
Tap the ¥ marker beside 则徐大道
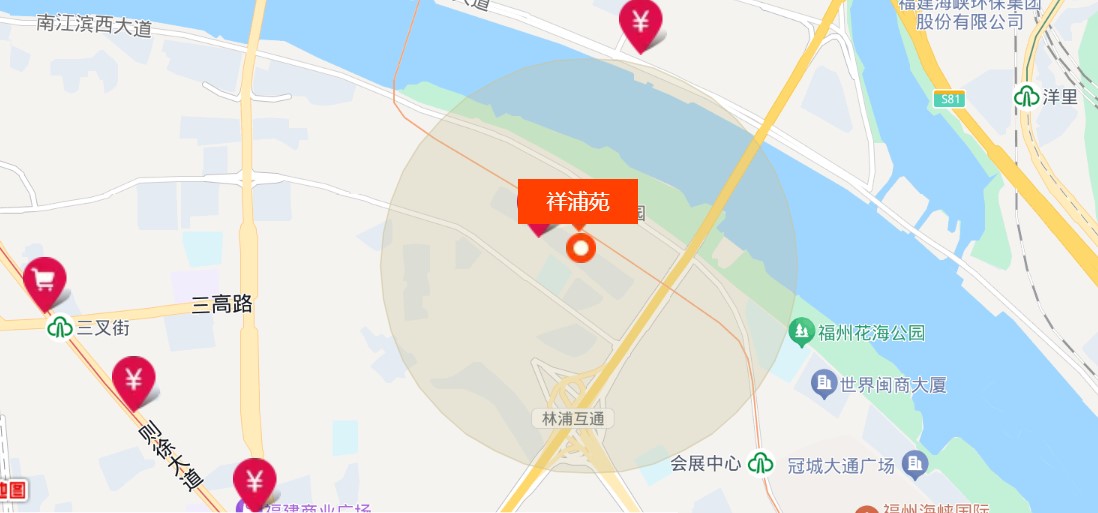pyautogui.click(x=134, y=380)
